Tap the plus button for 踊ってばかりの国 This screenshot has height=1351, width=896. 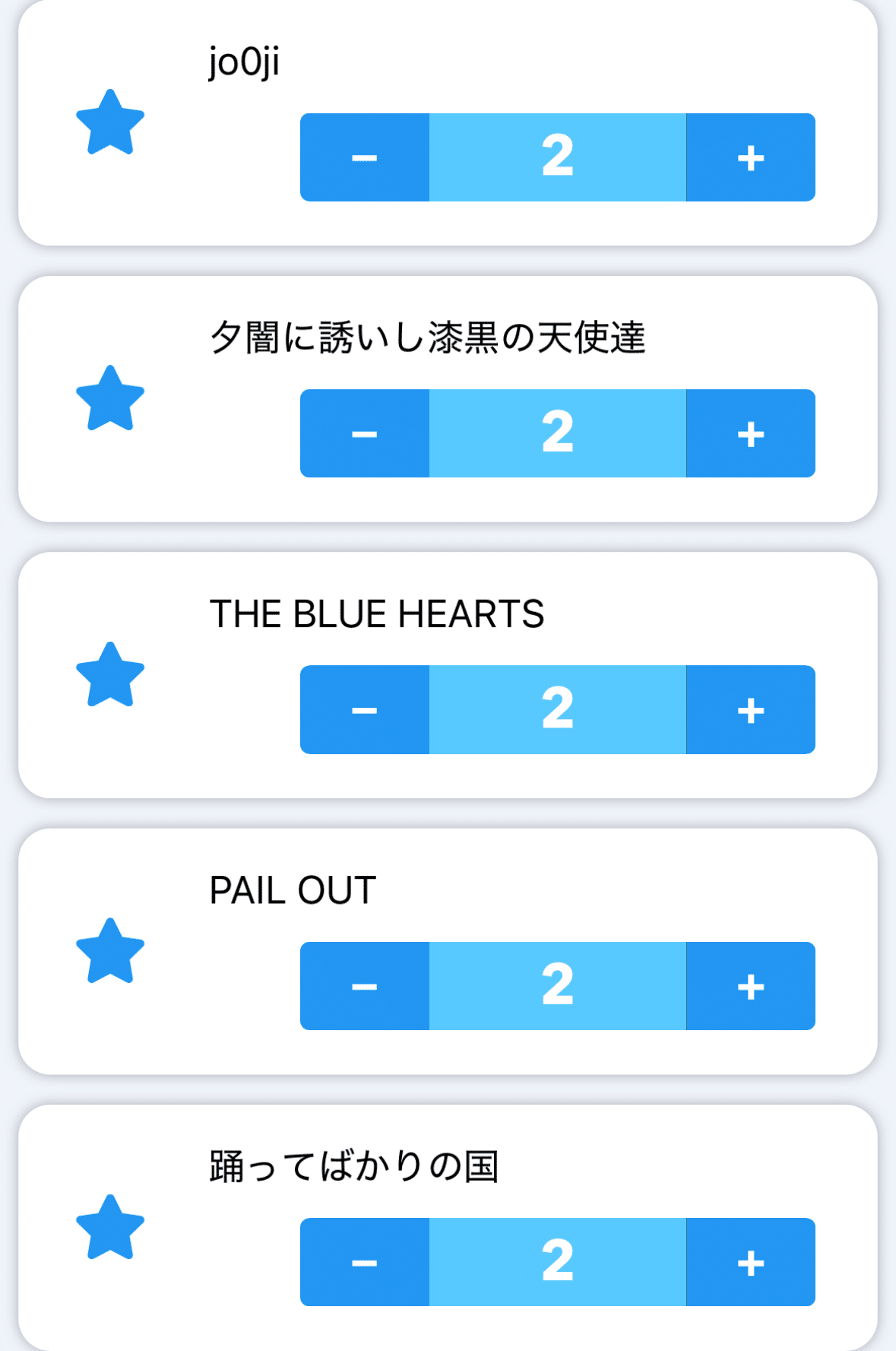tap(750, 1262)
